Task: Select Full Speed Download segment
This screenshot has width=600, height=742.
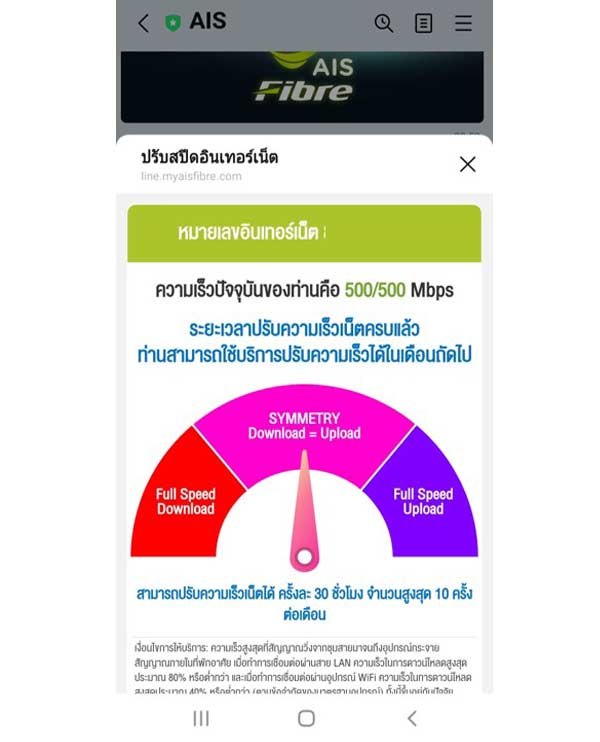Action: click(186, 501)
